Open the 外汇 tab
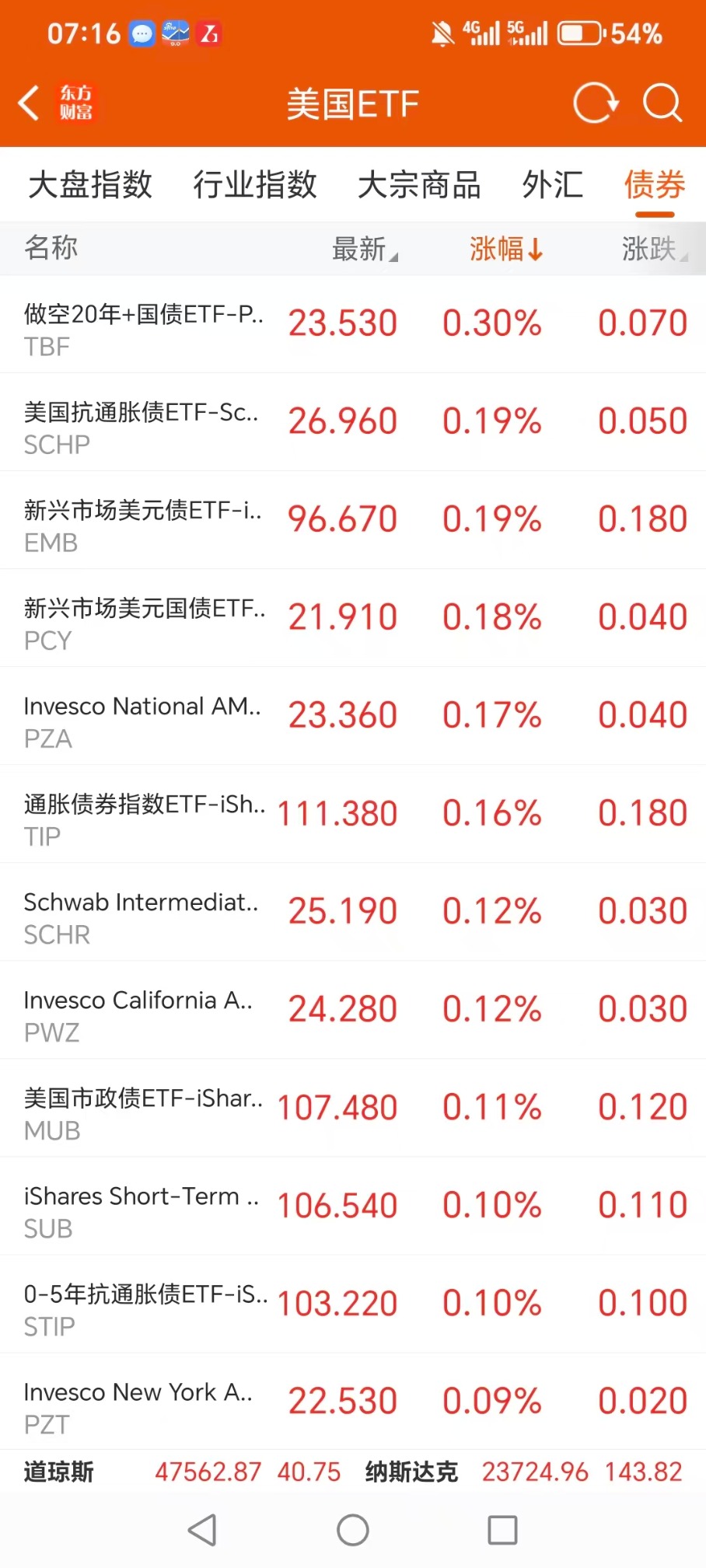Screen dimensions: 706x1568 point(553,185)
